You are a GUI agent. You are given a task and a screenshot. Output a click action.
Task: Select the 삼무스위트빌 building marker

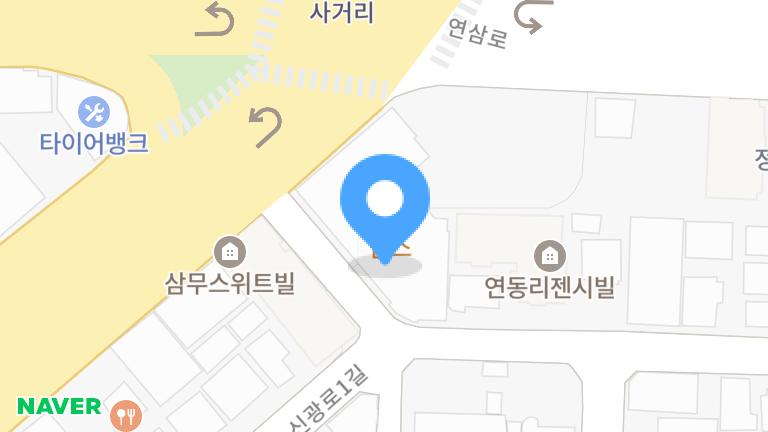230,249
